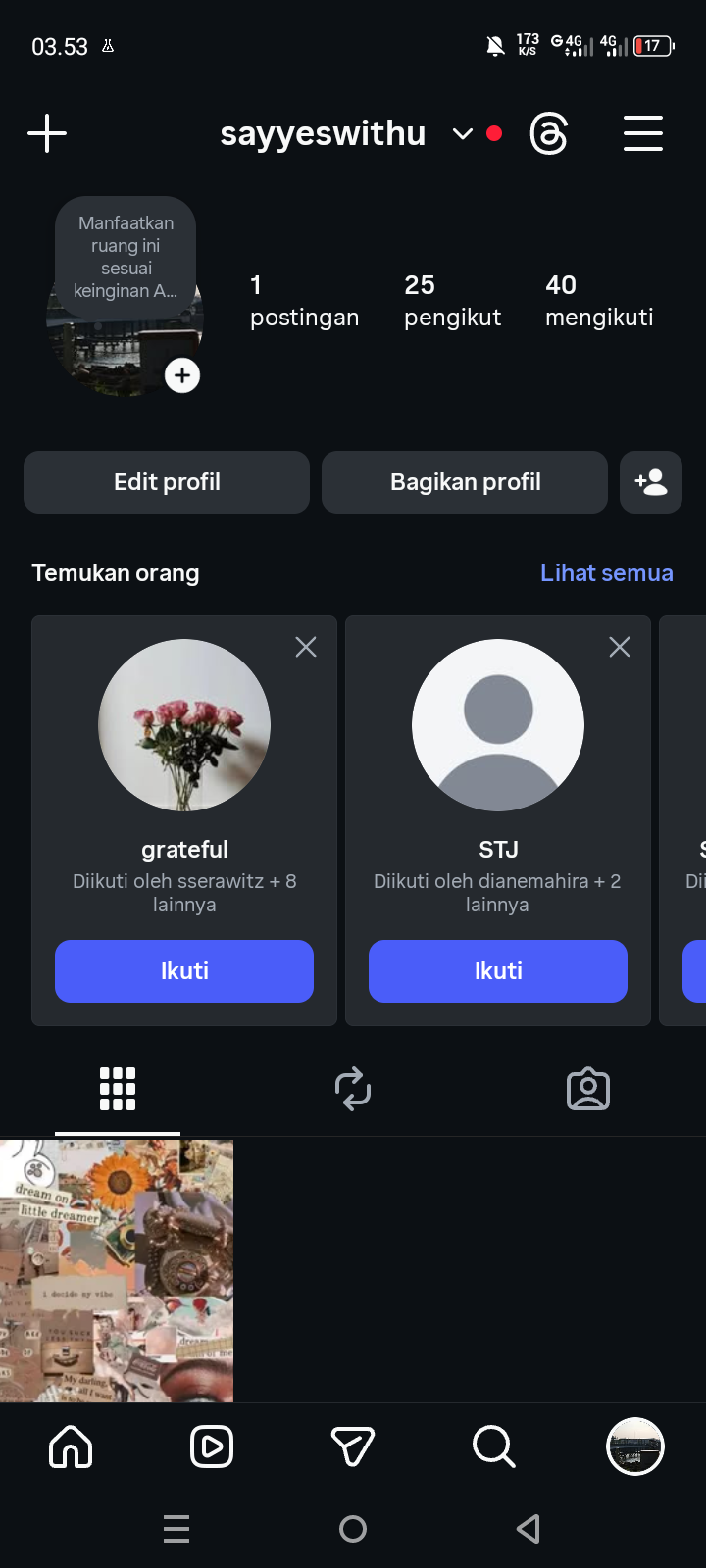Go to the Home feed tab
706x1568 pixels.
(x=71, y=1446)
